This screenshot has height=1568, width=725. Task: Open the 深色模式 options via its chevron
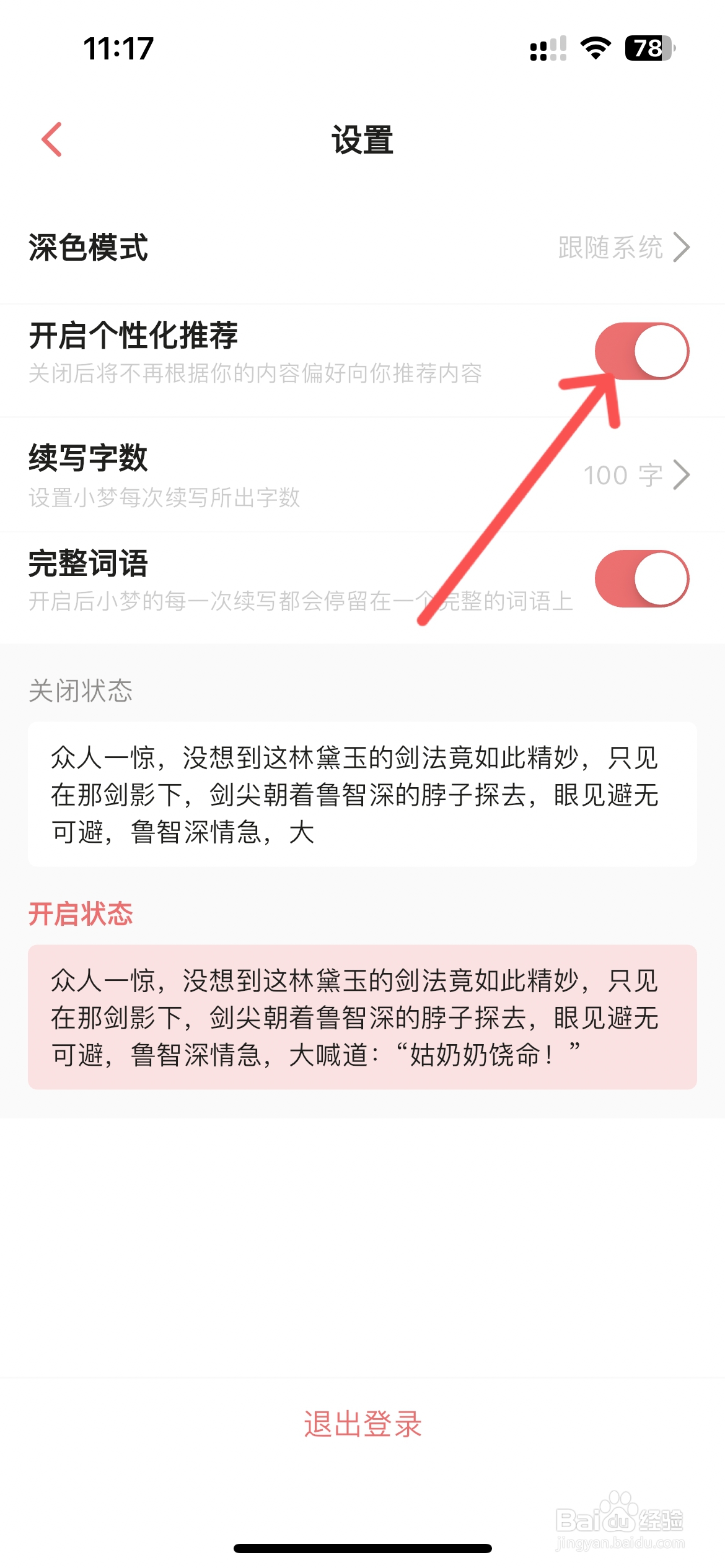(682, 246)
